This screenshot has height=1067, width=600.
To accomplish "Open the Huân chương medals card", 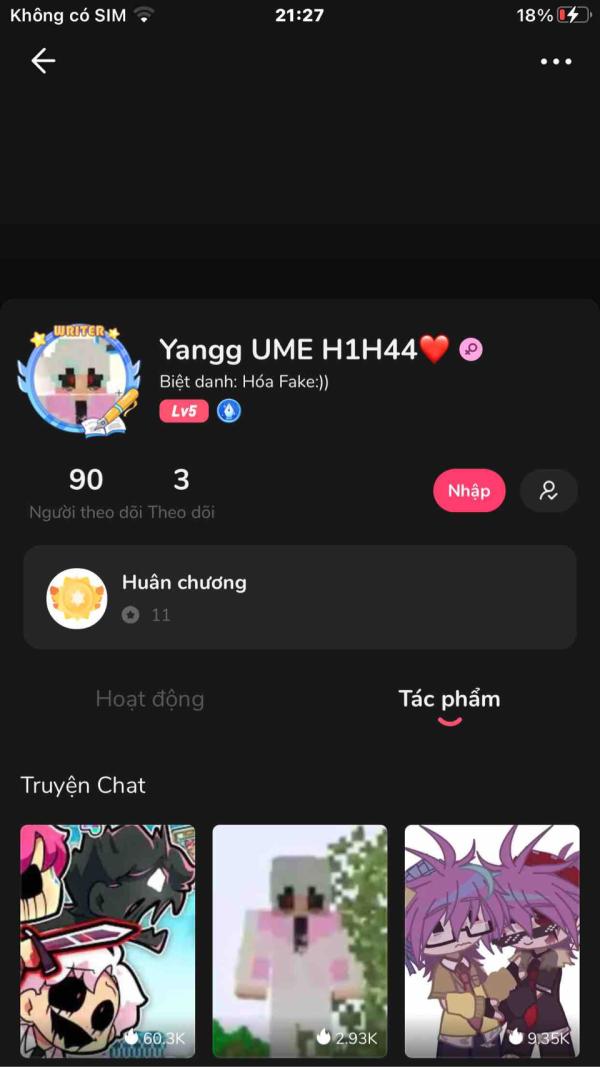I will pos(300,597).
